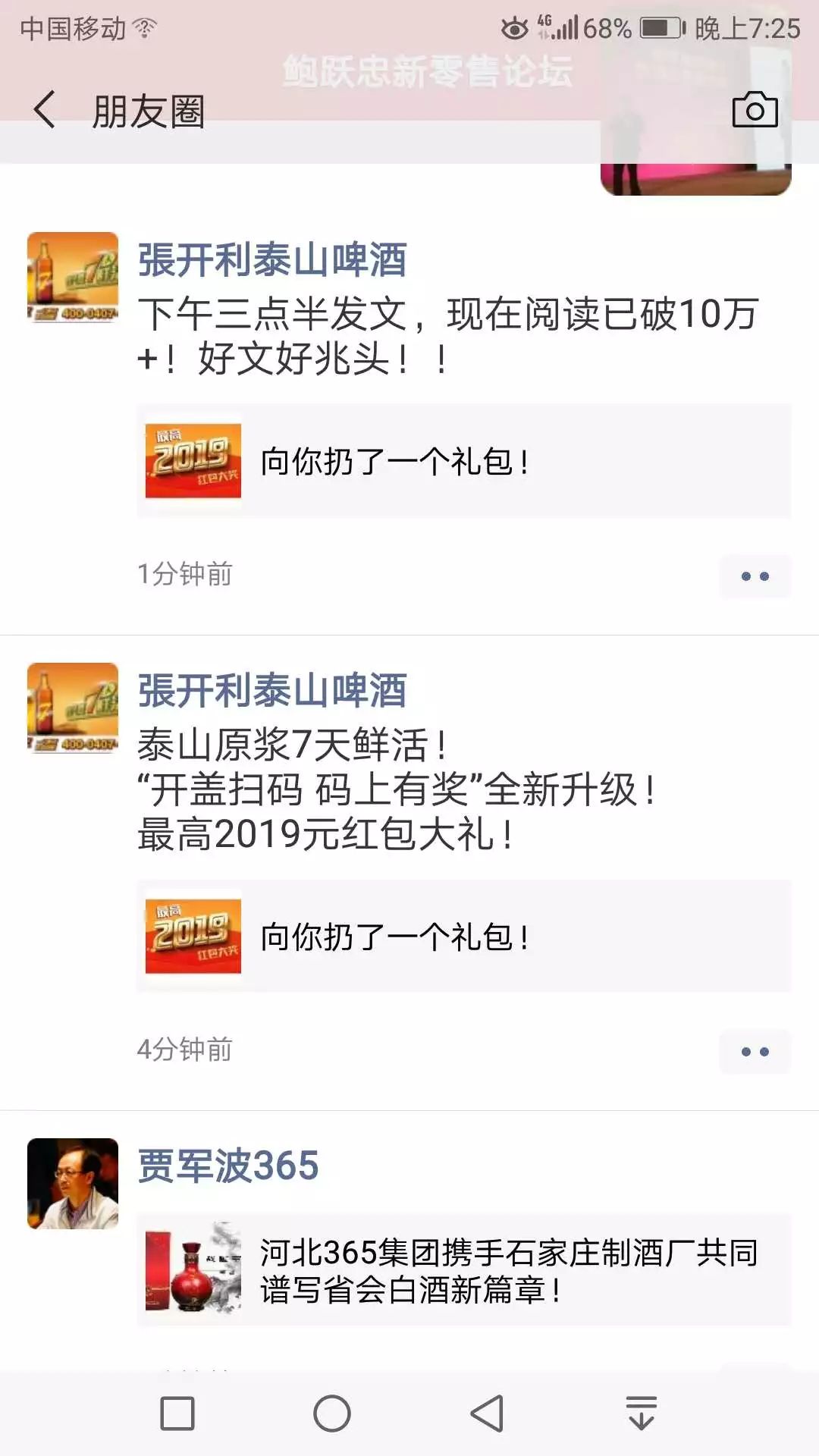Open the camera to post a moment

[x=755, y=111]
